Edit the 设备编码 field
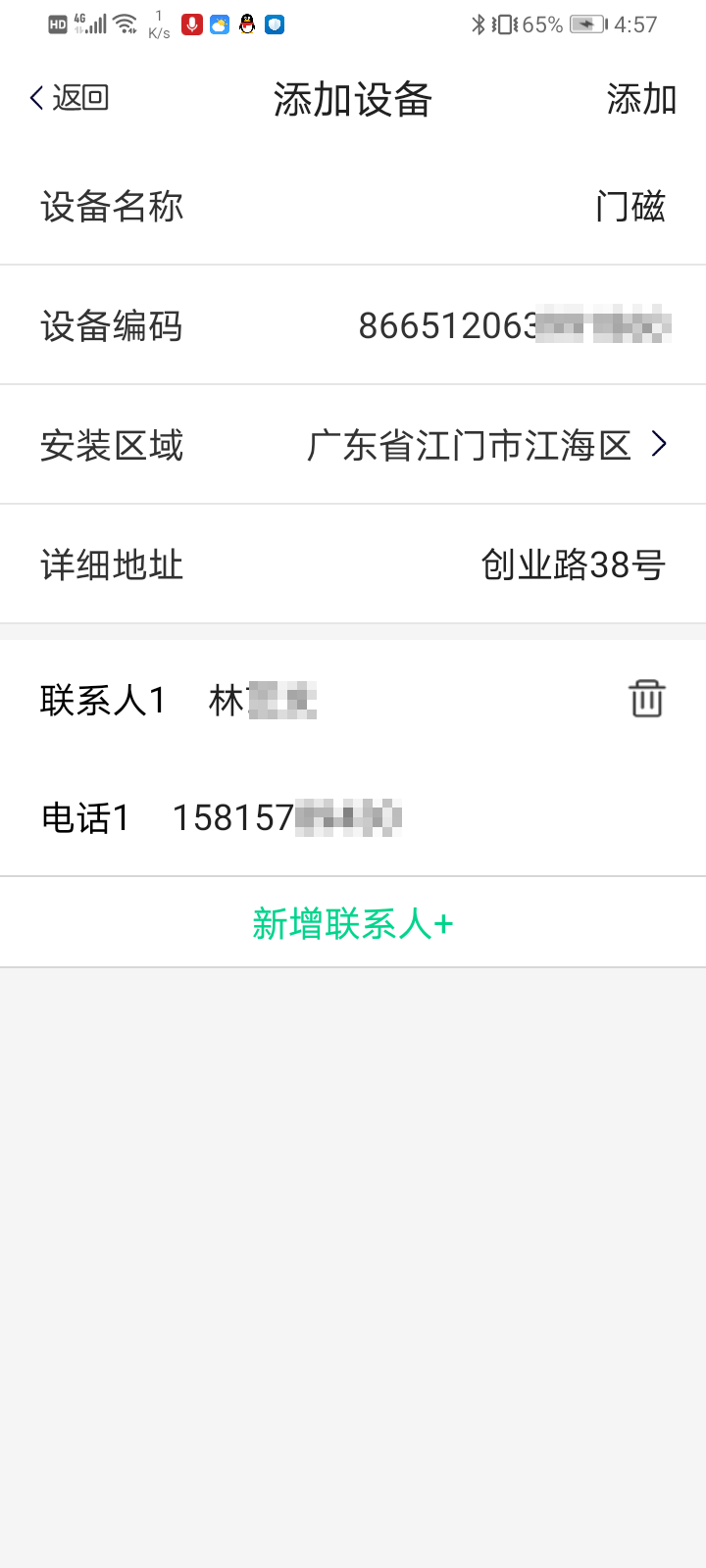This screenshot has width=706, height=1568. pyautogui.click(x=514, y=325)
